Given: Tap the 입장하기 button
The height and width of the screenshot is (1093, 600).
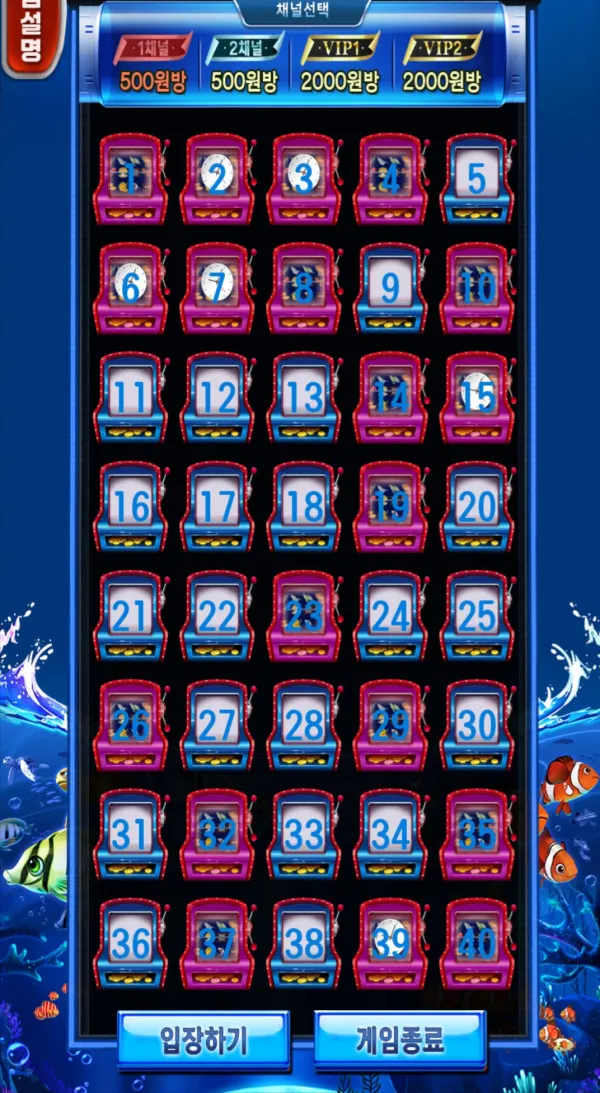Looking at the screenshot, I should coord(203,1040).
